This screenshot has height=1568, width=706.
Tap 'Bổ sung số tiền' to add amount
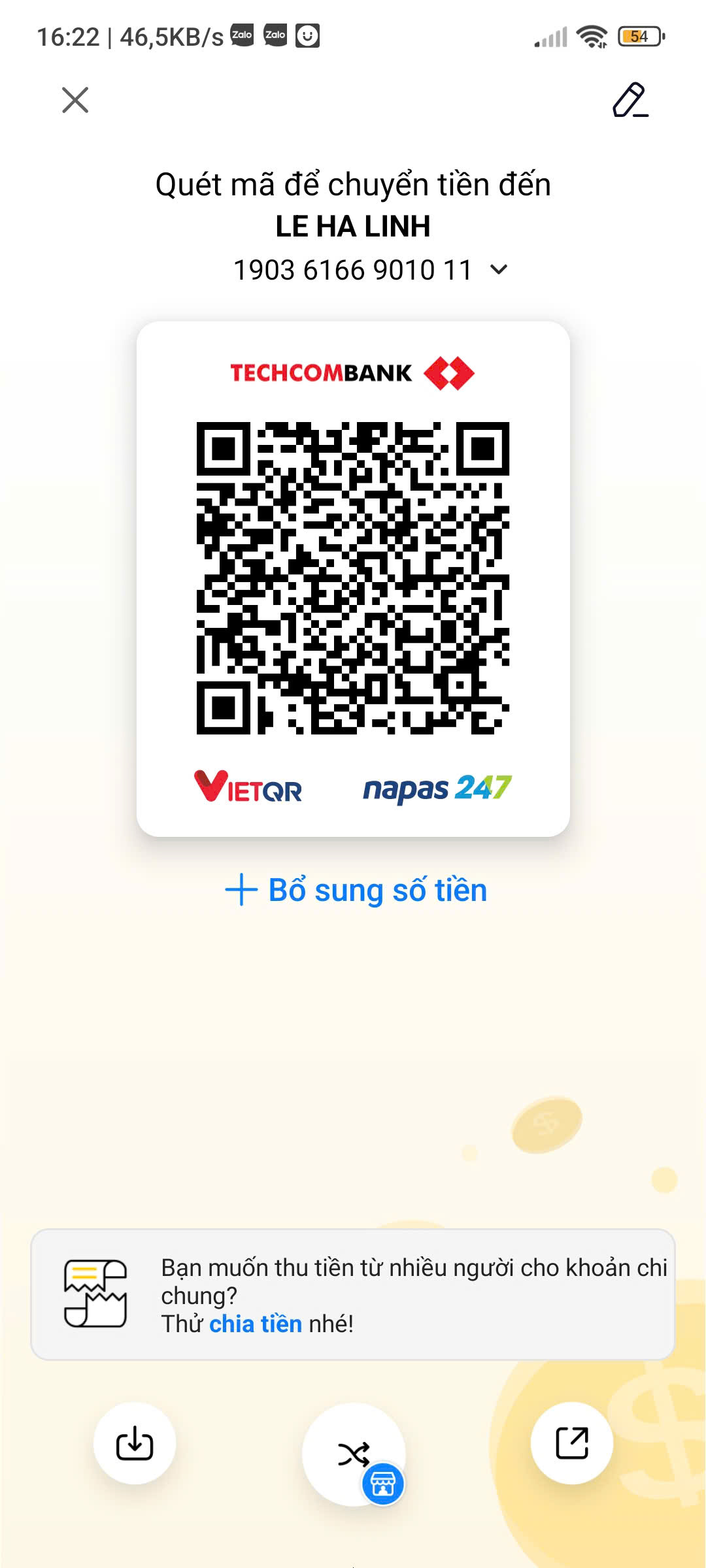pyautogui.click(x=356, y=890)
